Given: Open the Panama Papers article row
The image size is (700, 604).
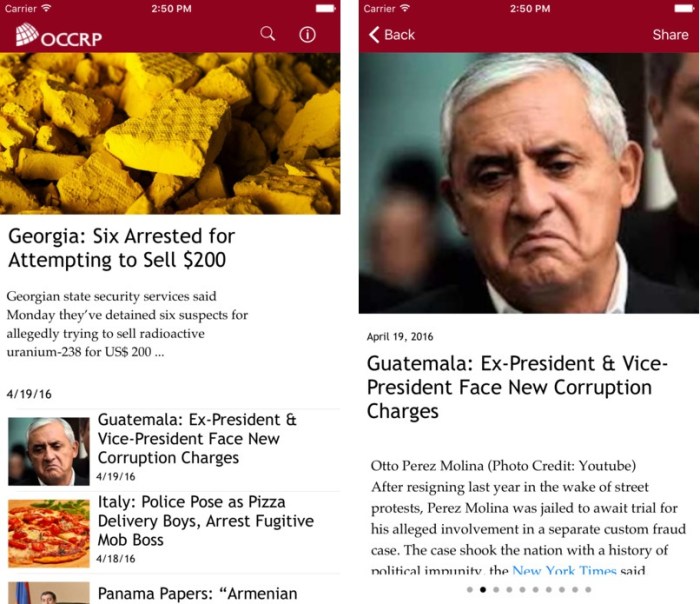Looking at the screenshot, I should pyautogui.click(x=197, y=593).
